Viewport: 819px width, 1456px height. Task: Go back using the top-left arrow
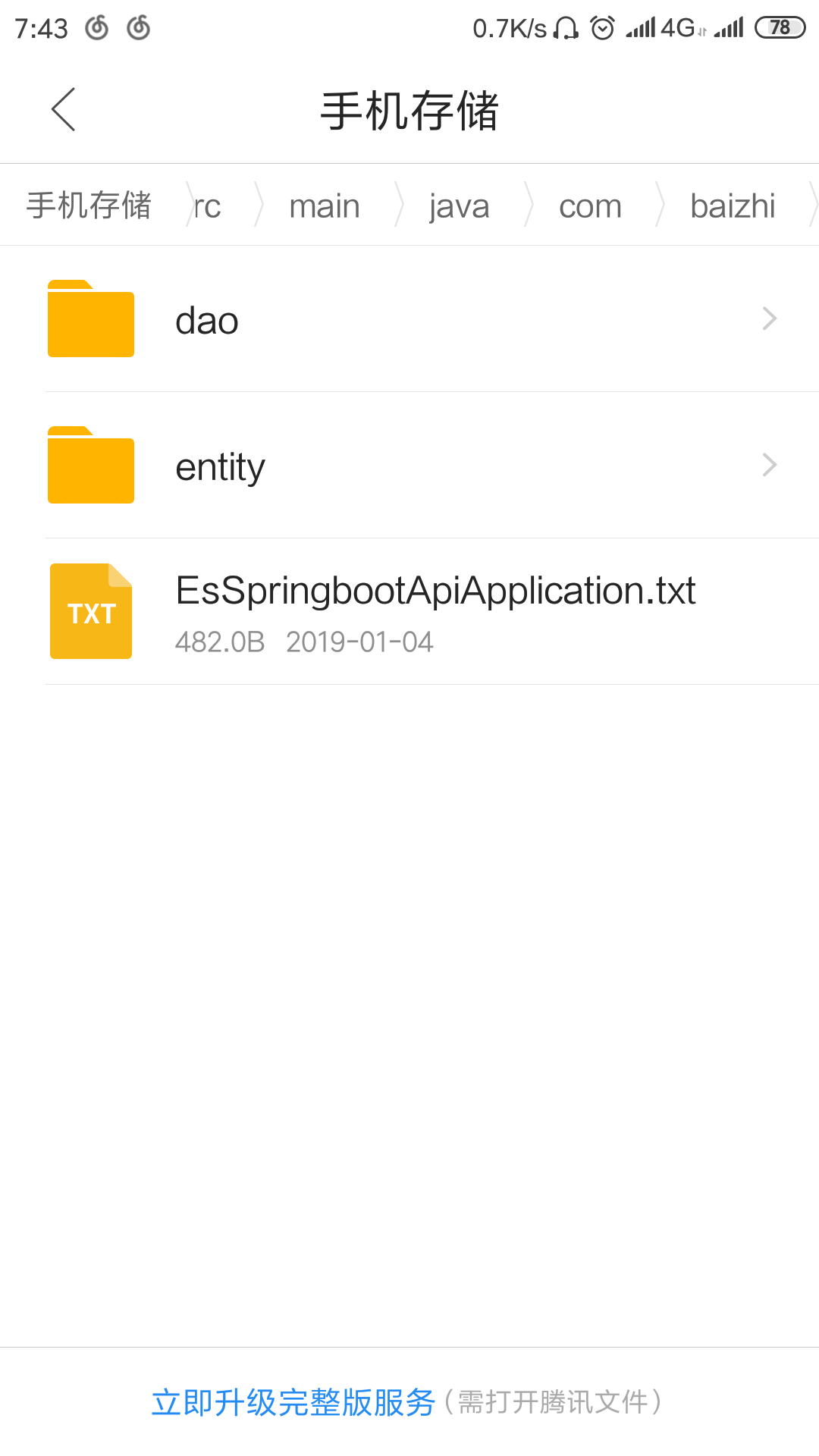click(x=64, y=109)
